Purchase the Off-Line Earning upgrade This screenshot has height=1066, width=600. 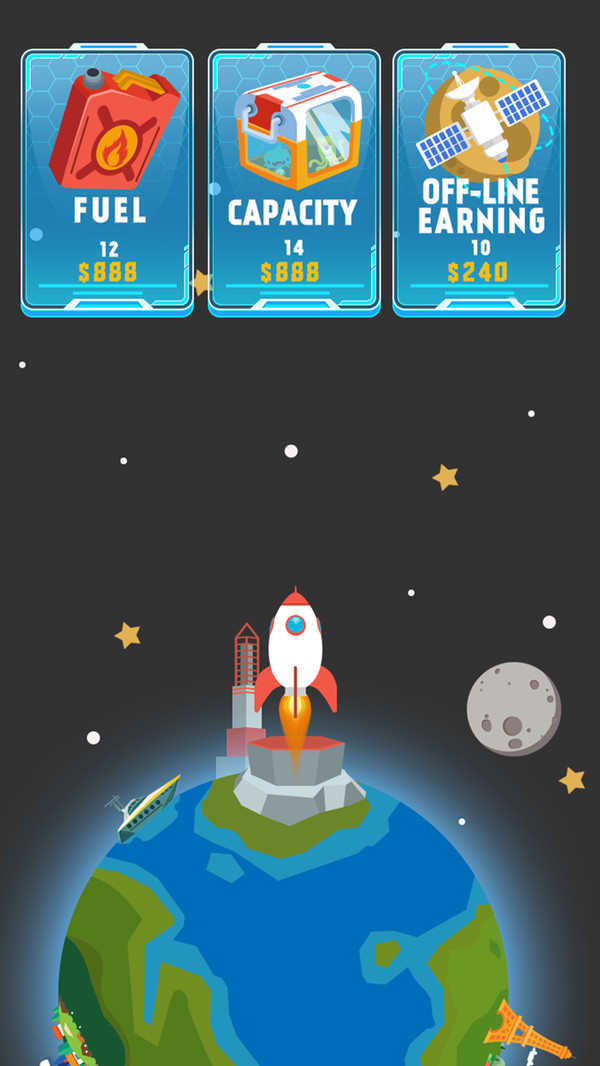[x=479, y=181]
